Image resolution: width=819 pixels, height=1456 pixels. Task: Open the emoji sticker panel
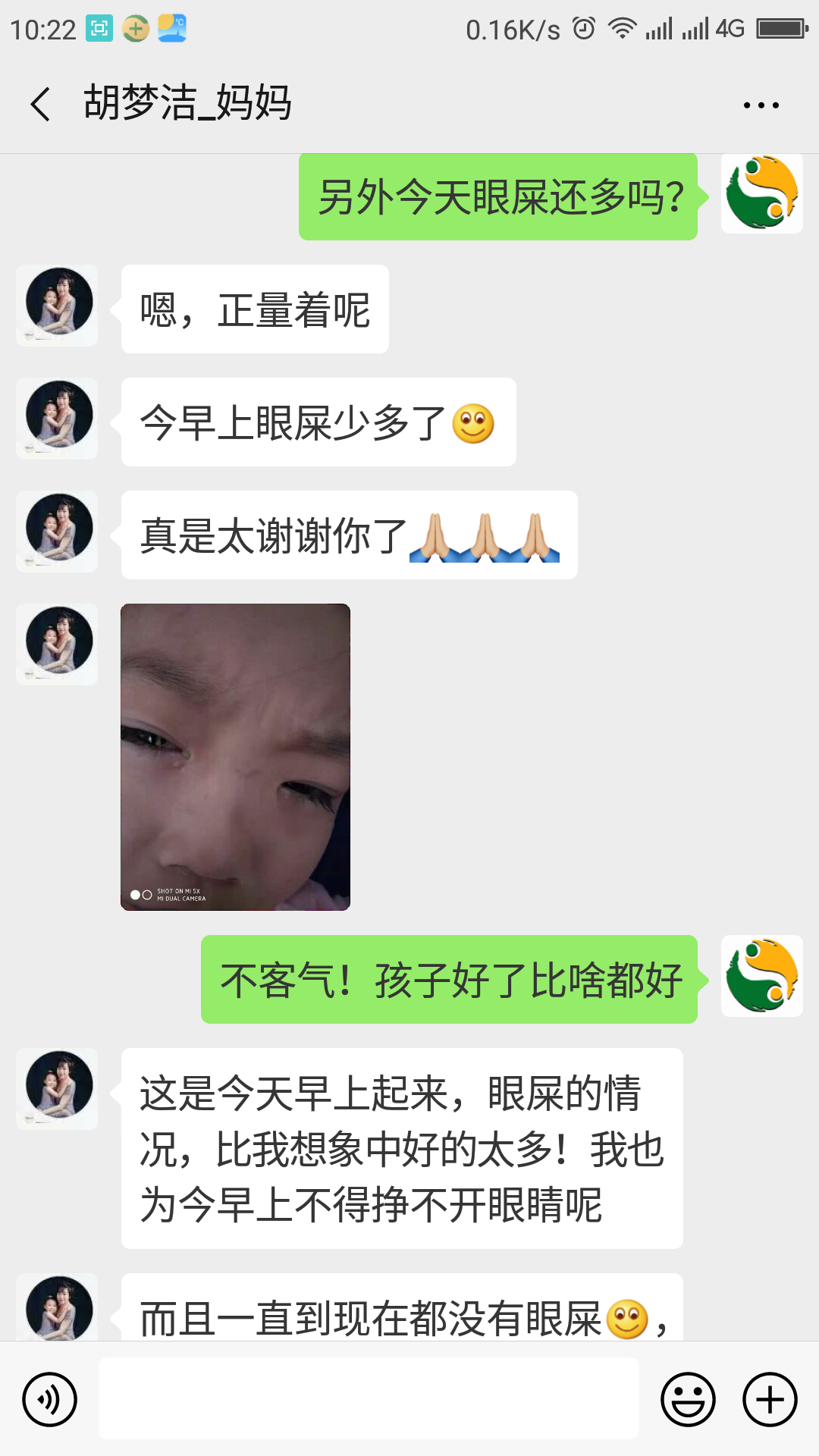(x=688, y=1399)
